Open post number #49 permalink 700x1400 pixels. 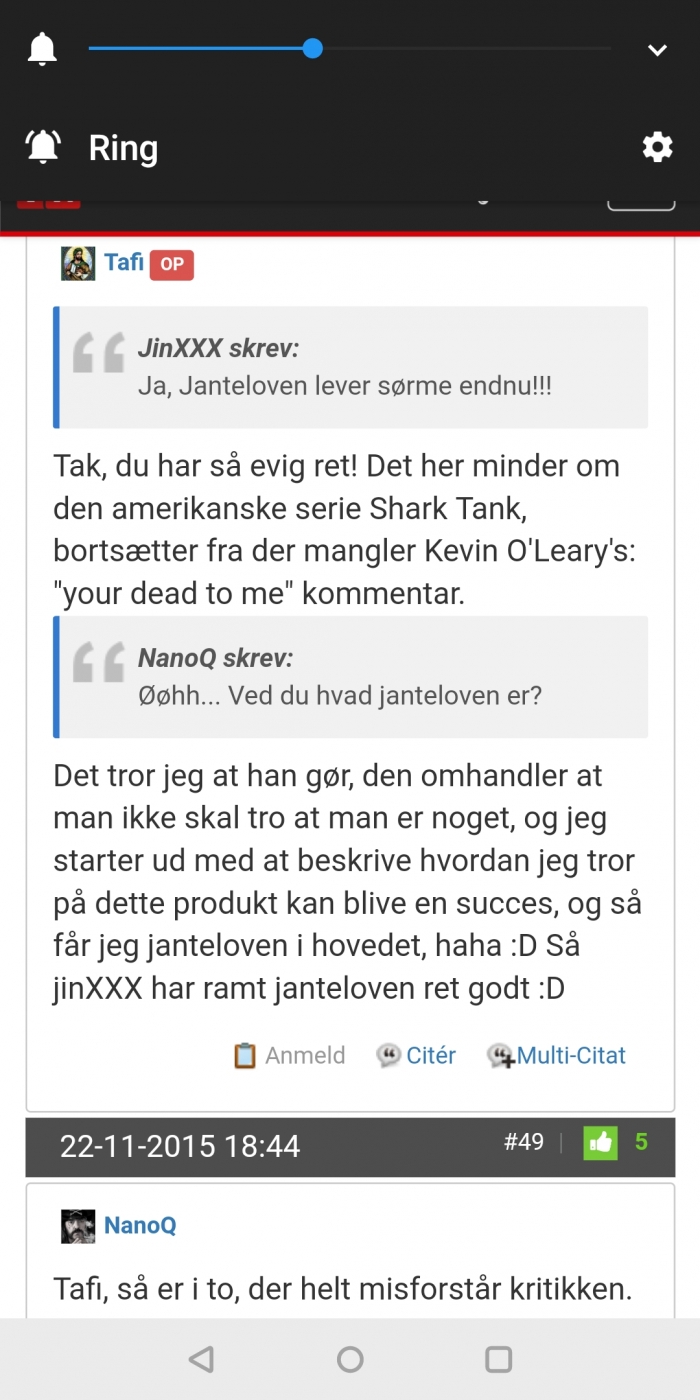point(524,1142)
